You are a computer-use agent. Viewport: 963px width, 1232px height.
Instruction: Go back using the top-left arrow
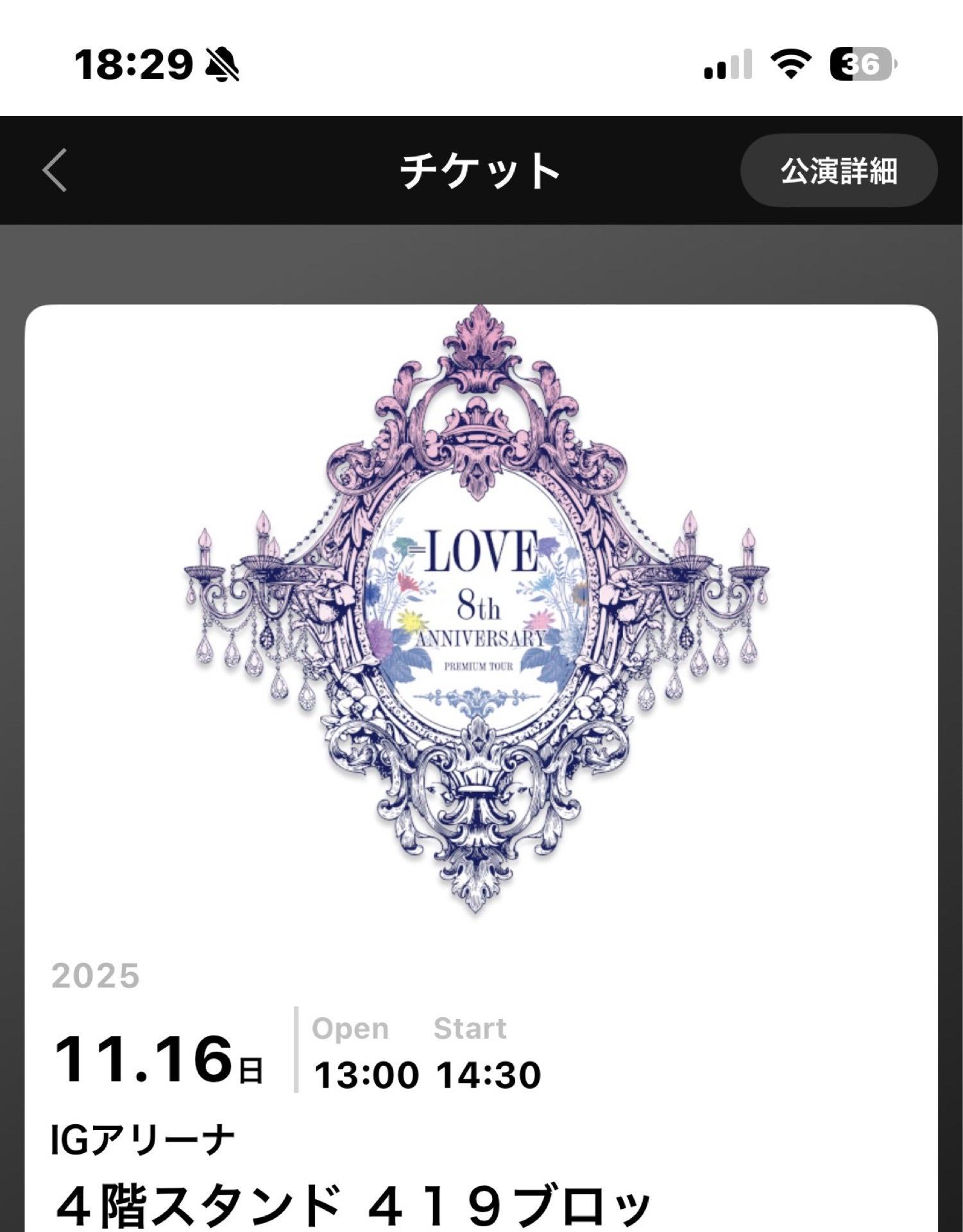click(x=55, y=171)
